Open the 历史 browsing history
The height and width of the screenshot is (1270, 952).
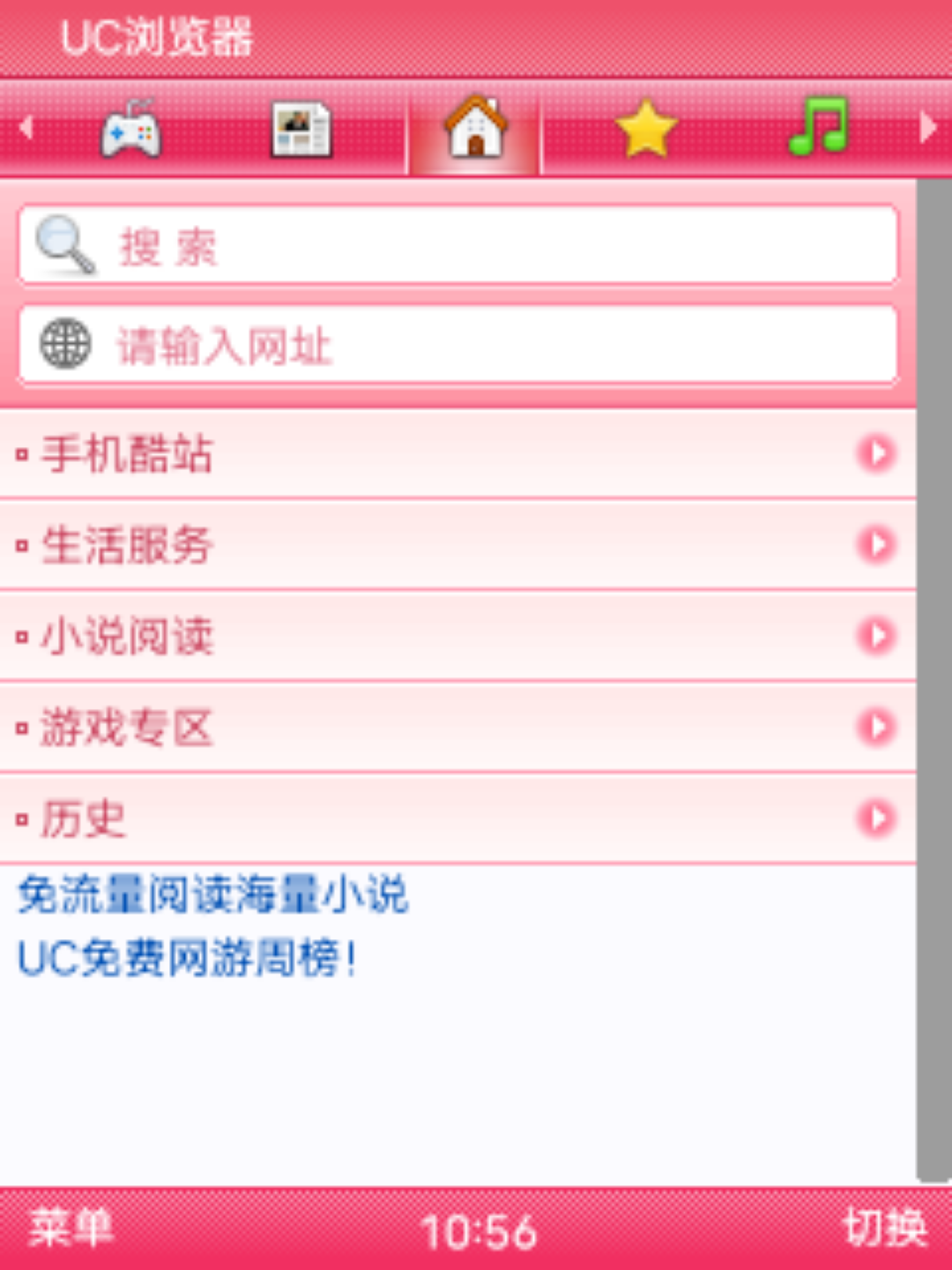458,818
